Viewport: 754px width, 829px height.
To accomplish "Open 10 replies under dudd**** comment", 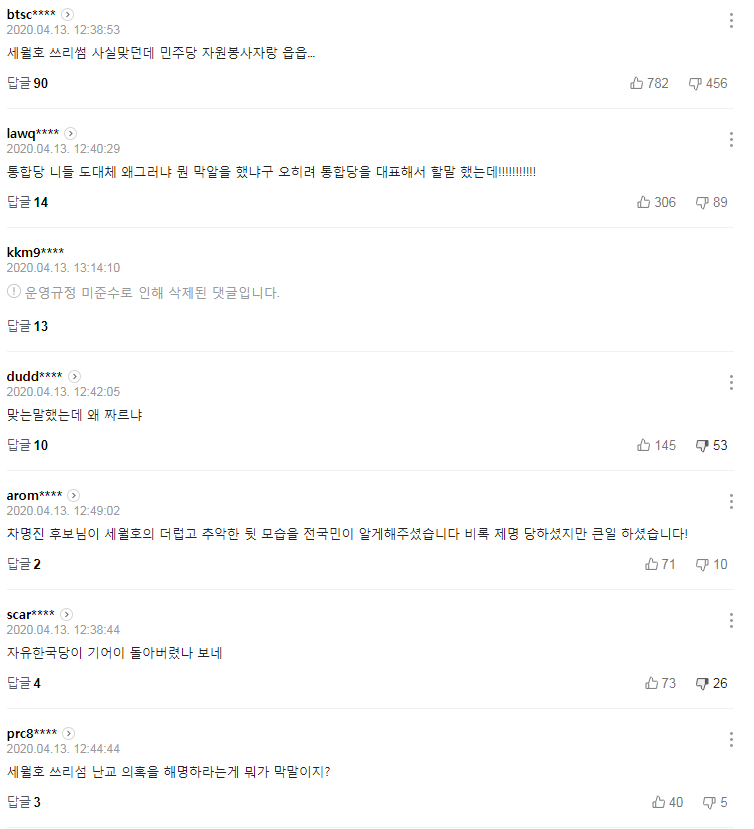I will pos(27,445).
